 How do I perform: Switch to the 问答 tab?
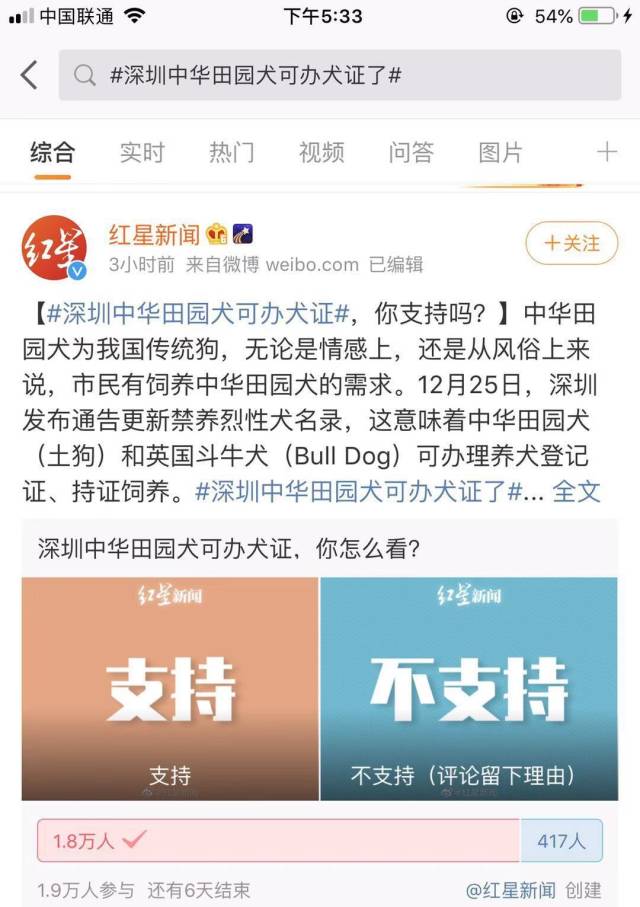(411, 152)
